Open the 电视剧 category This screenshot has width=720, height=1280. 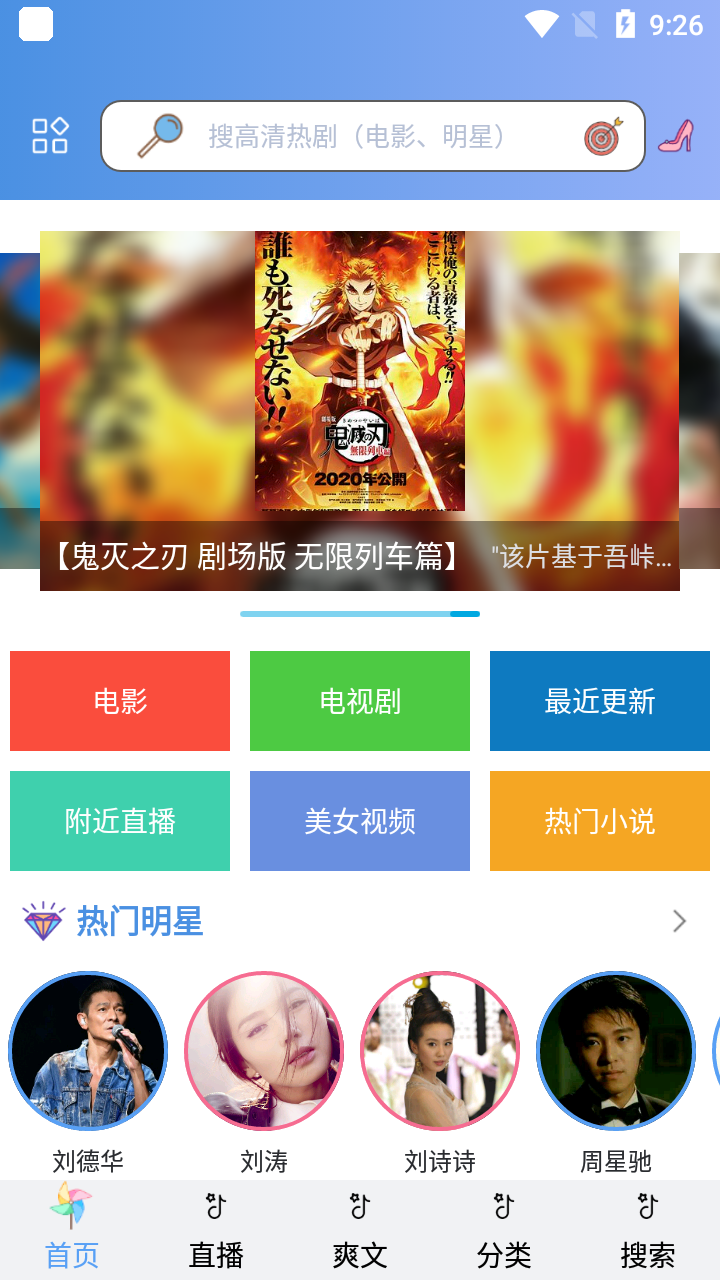coord(360,701)
